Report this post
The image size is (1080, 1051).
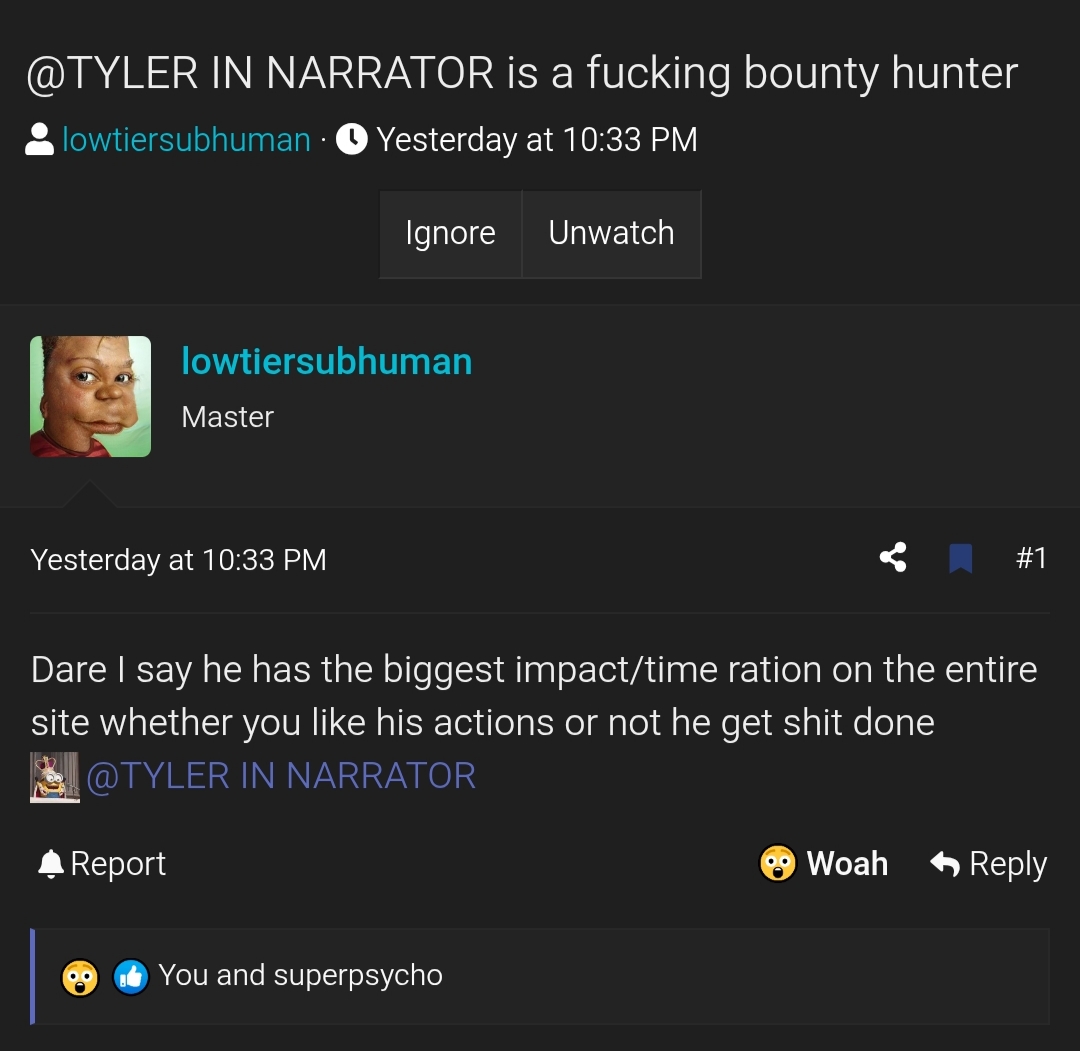coord(101,864)
